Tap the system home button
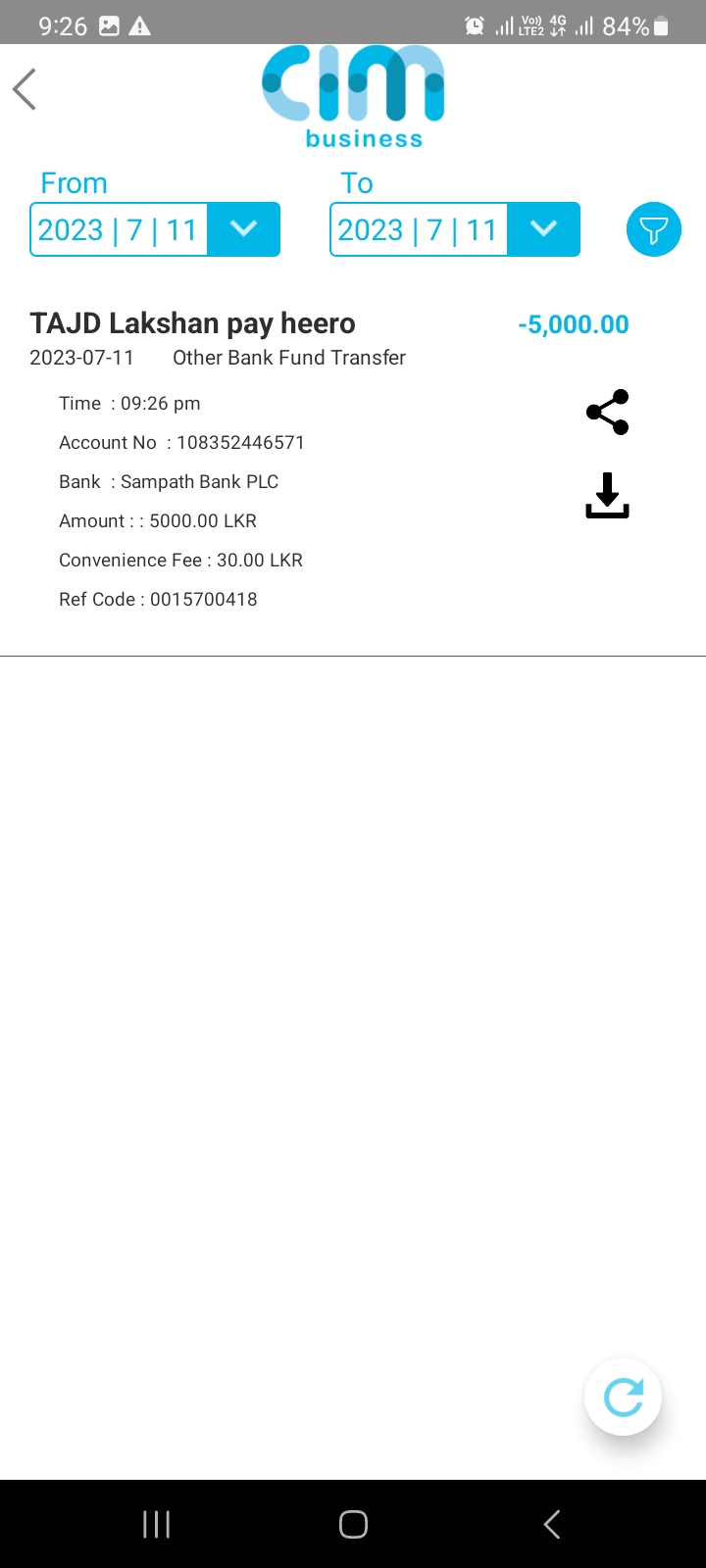This screenshot has height=1568, width=706. (353, 1524)
